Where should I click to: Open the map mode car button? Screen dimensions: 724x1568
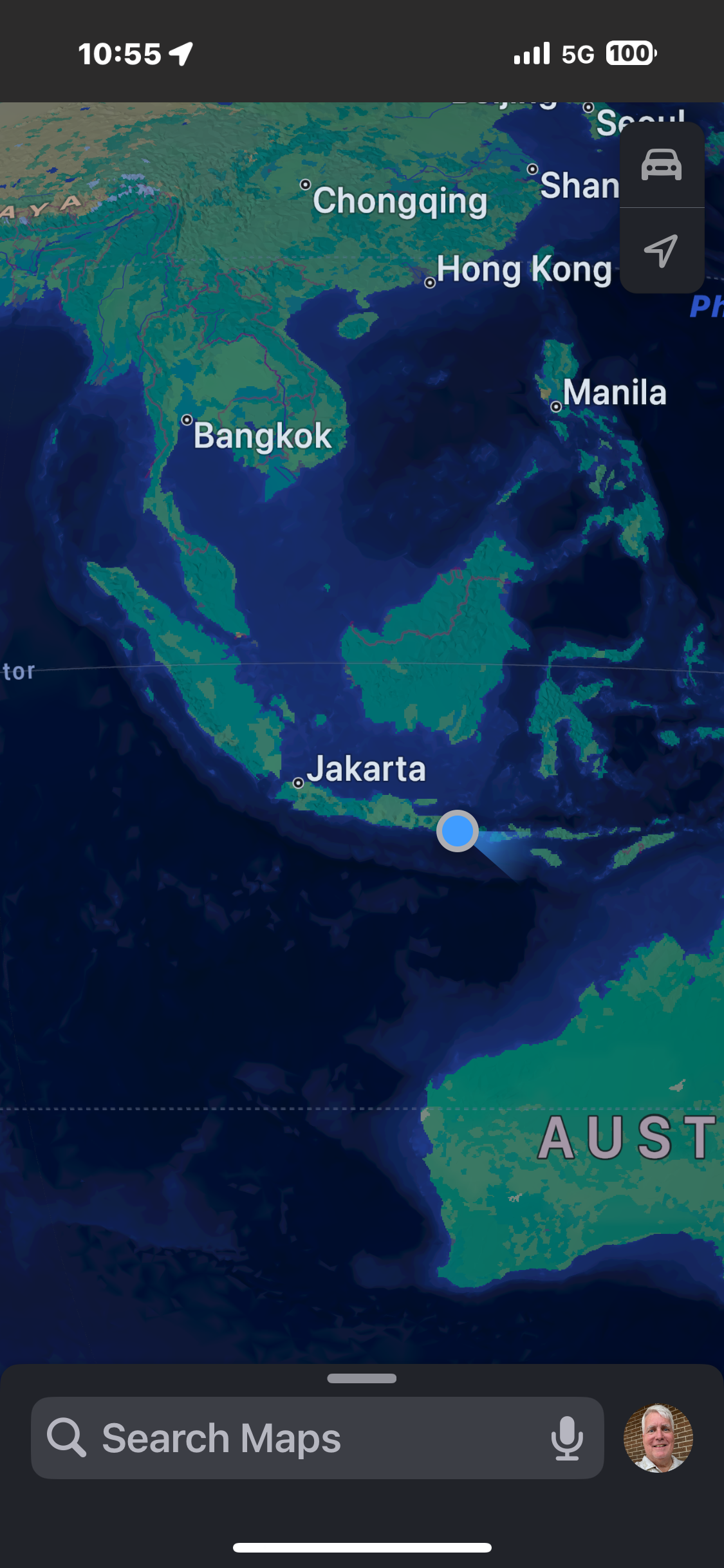(661, 165)
